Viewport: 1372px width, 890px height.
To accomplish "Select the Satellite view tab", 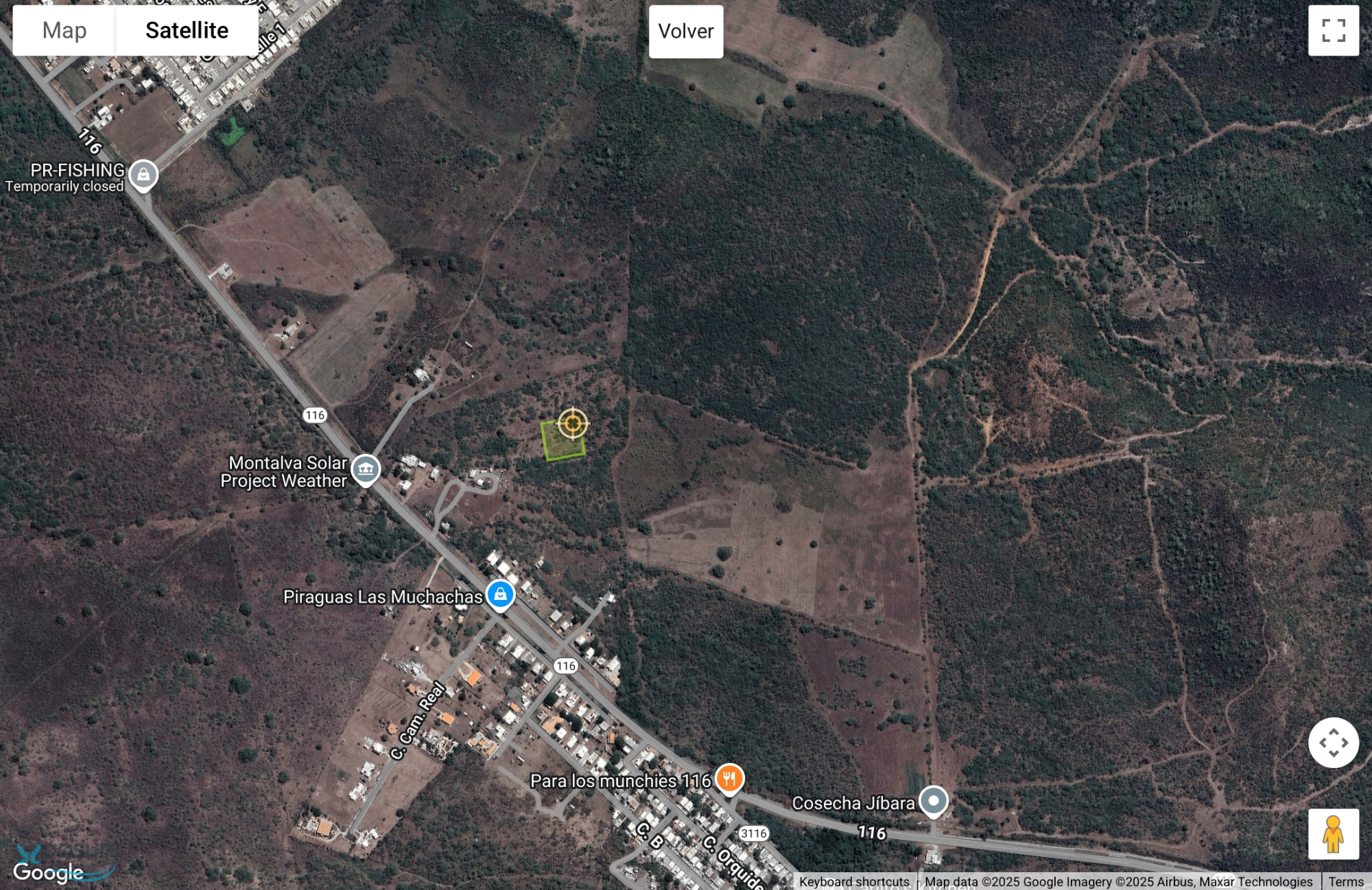I will pyautogui.click(x=187, y=31).
